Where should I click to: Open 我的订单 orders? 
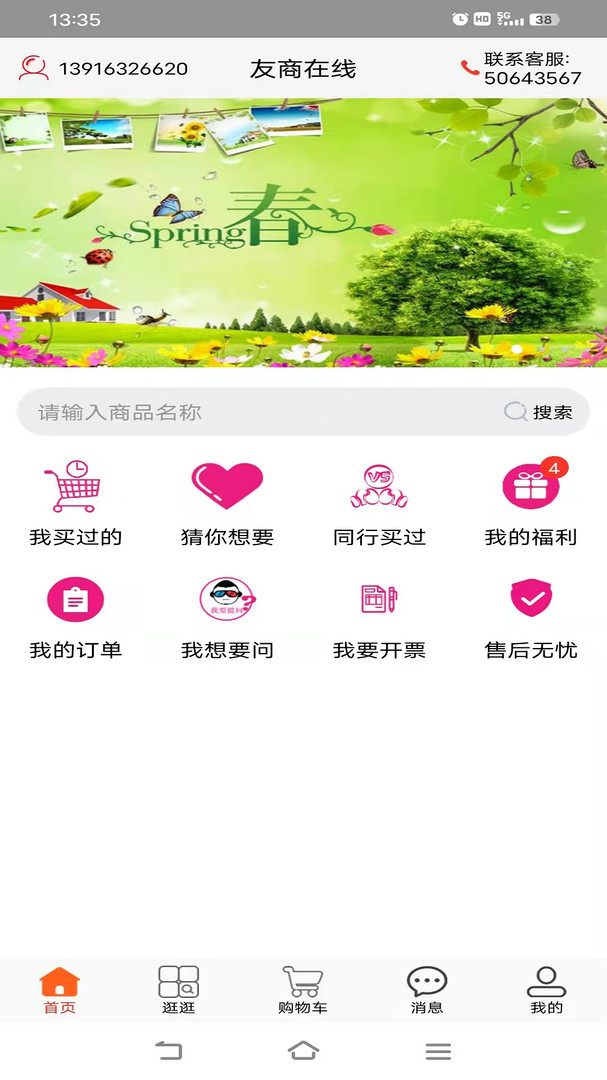click(76, 617)
